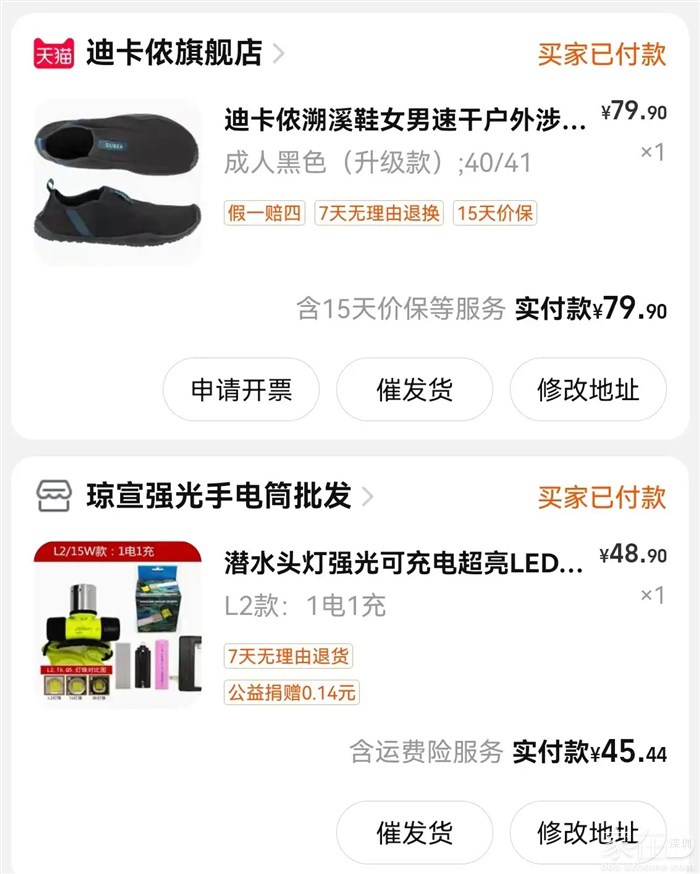Tap 催发货 for the 迪卡侬 shoes order

[x=414, y=390]
